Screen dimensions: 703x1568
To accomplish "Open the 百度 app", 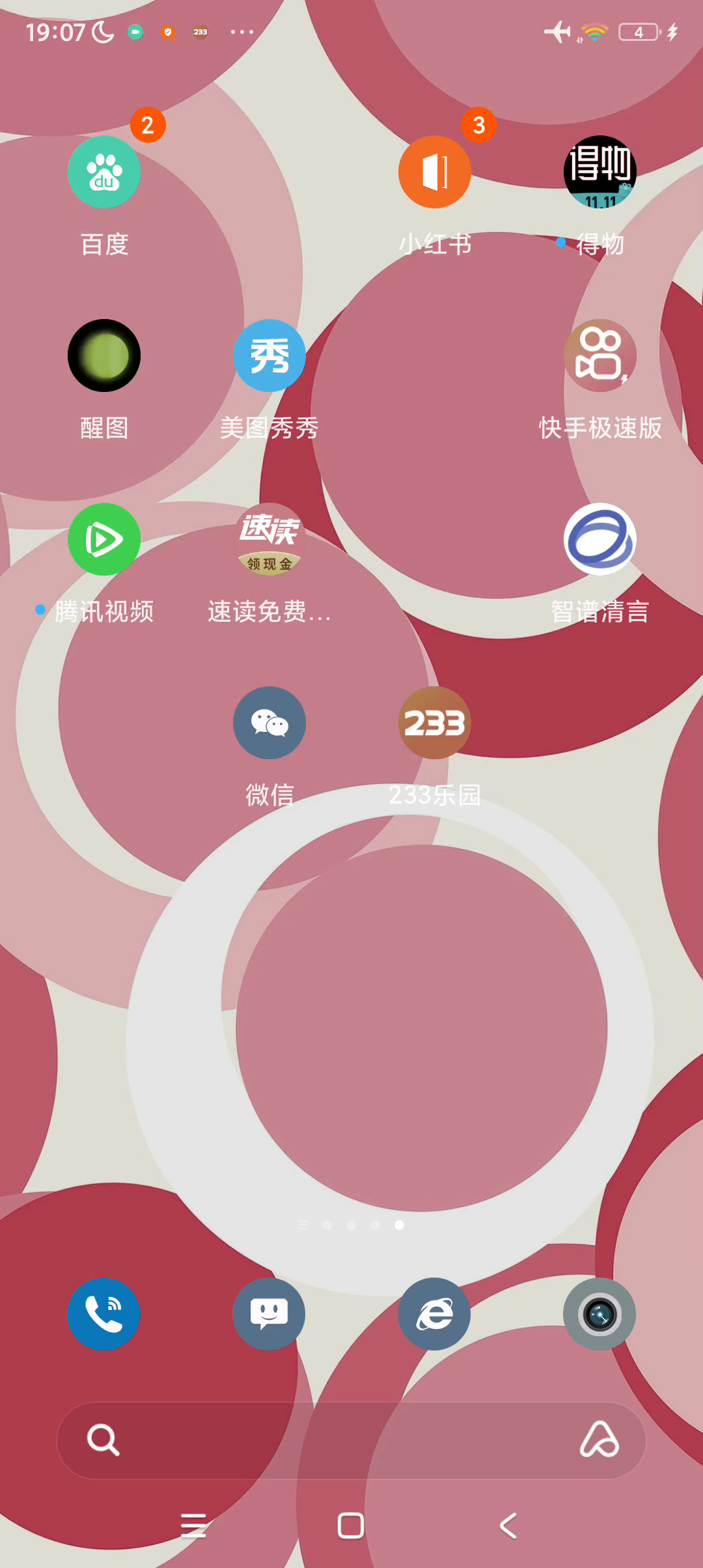I will tap(104, 173).
